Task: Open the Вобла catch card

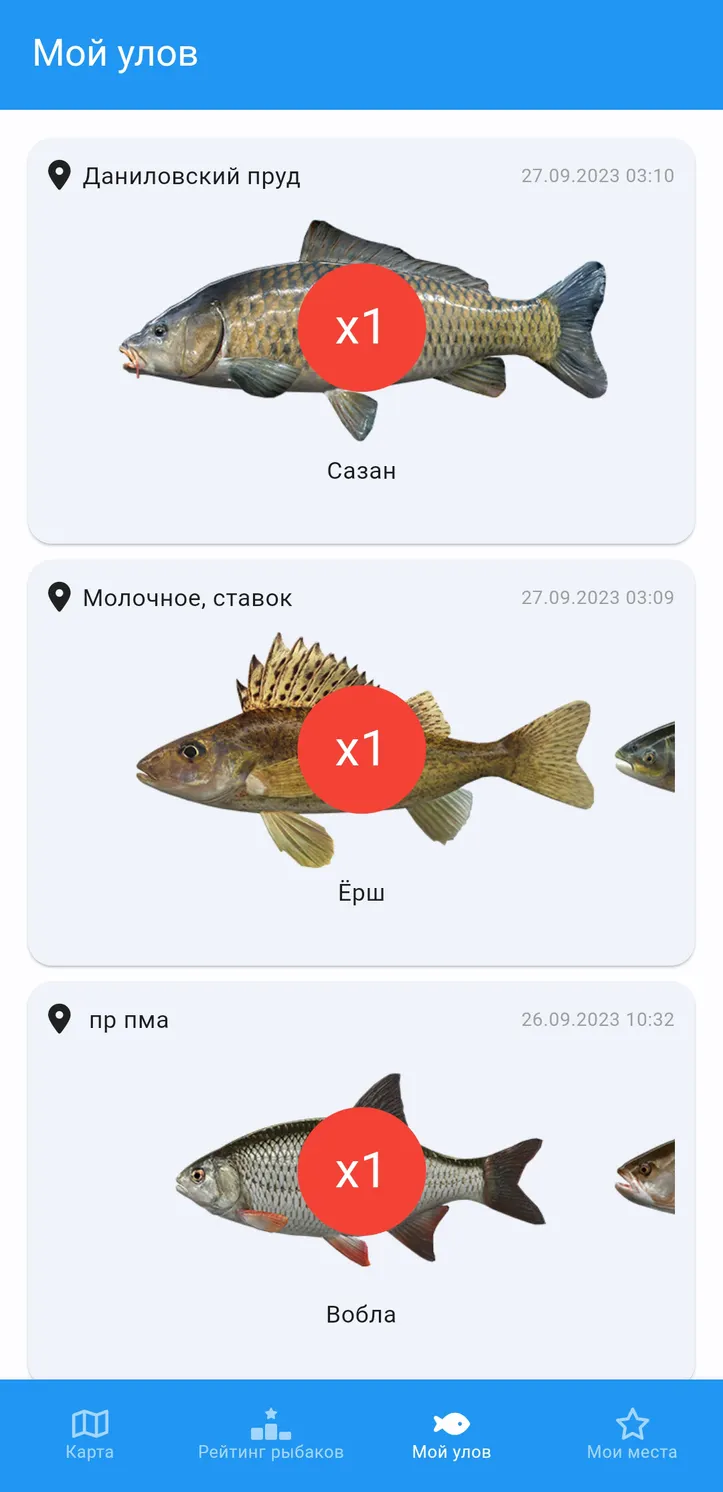Action: [361, 1184]
